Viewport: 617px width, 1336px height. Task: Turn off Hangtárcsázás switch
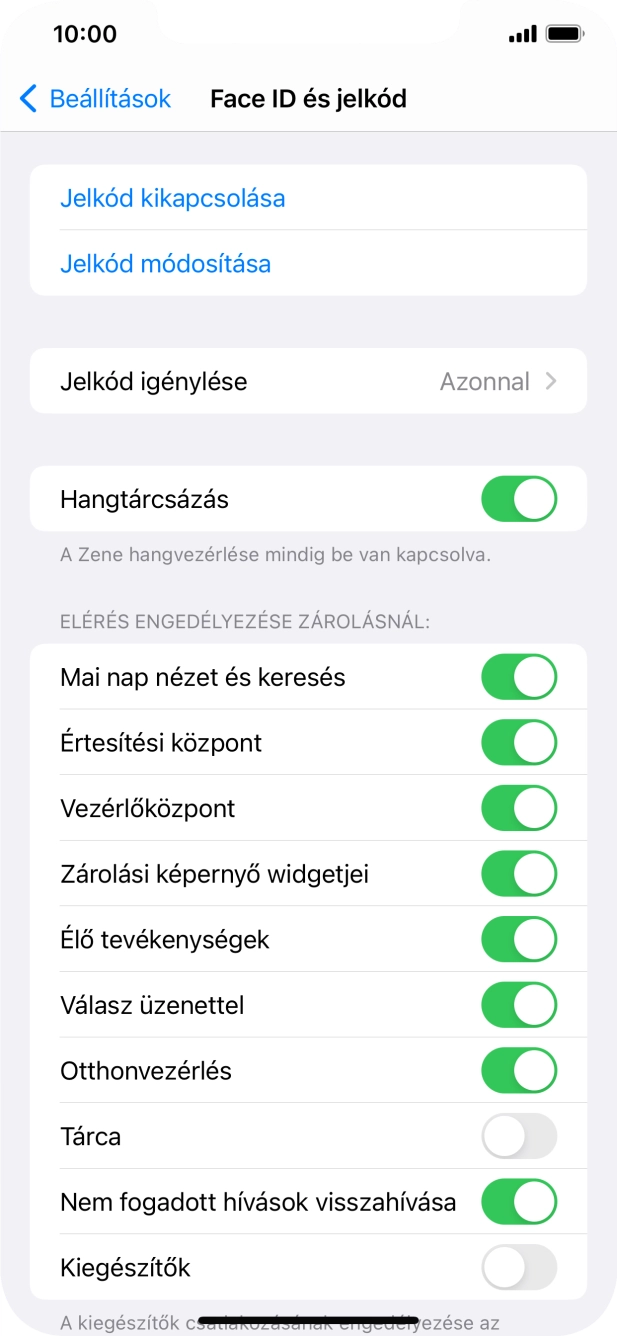click(518, 499)
